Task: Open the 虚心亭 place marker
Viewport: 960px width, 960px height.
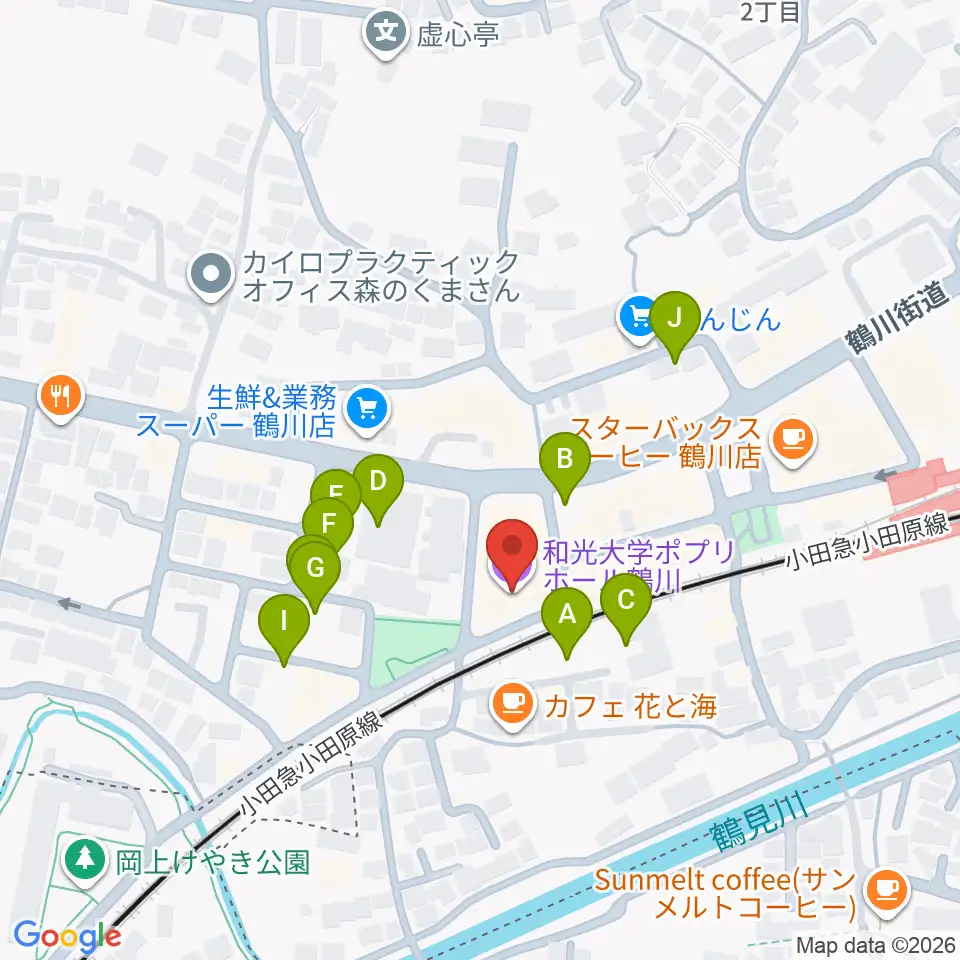Action: tap(386, 34)
